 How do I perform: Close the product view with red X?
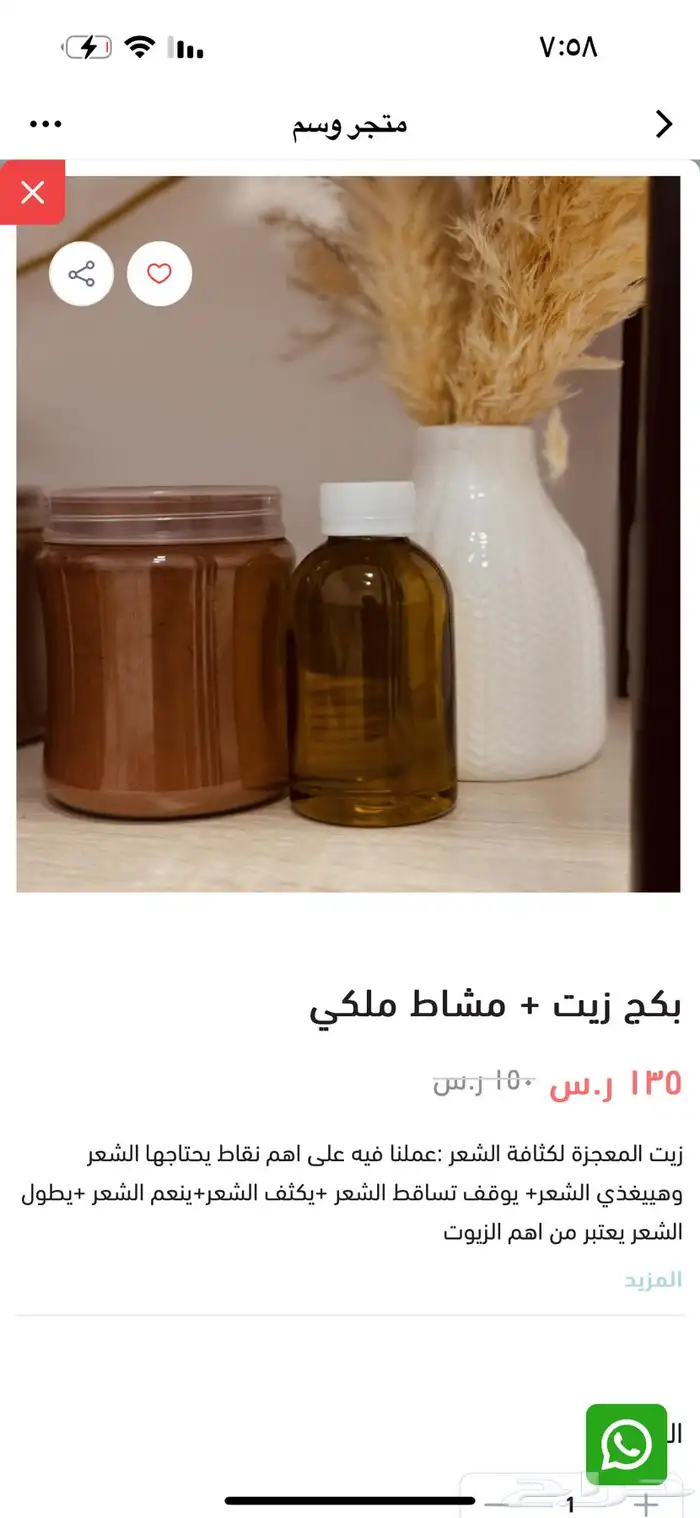click(33, 192)
